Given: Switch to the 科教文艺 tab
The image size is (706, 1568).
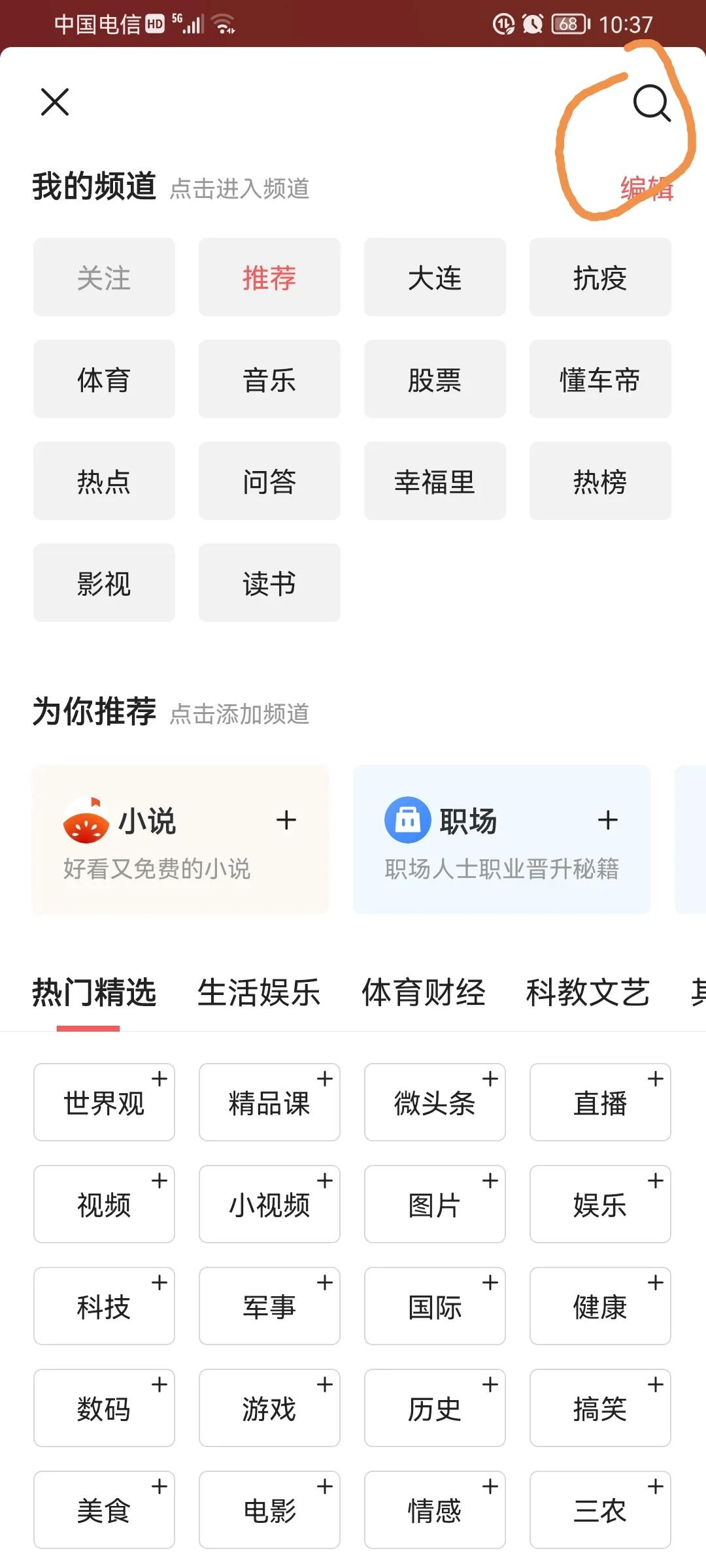Looking at the screenshot, I should click(x=588, y=992).
